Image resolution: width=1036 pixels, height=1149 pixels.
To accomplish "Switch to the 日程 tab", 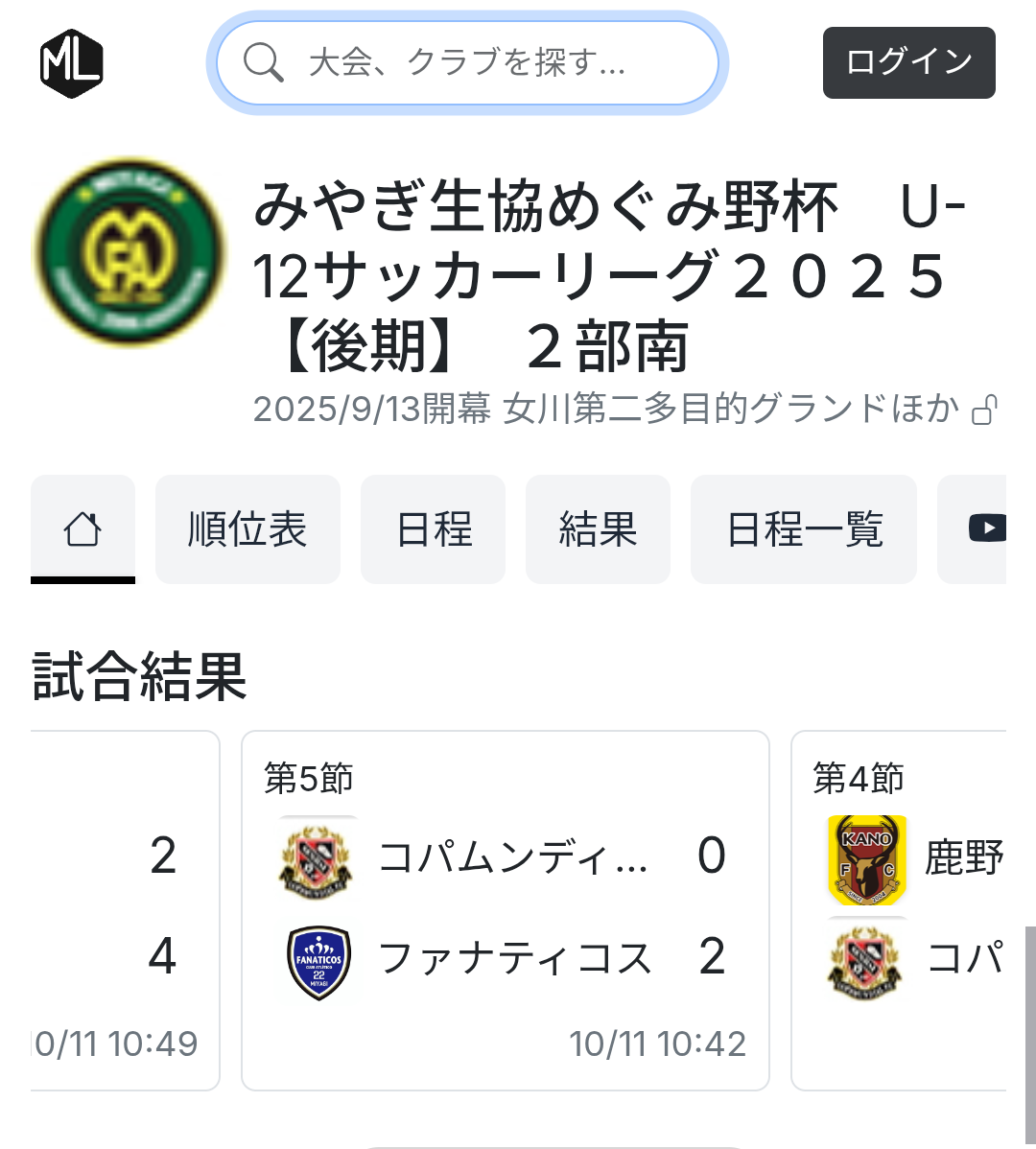I will (433, 528).
